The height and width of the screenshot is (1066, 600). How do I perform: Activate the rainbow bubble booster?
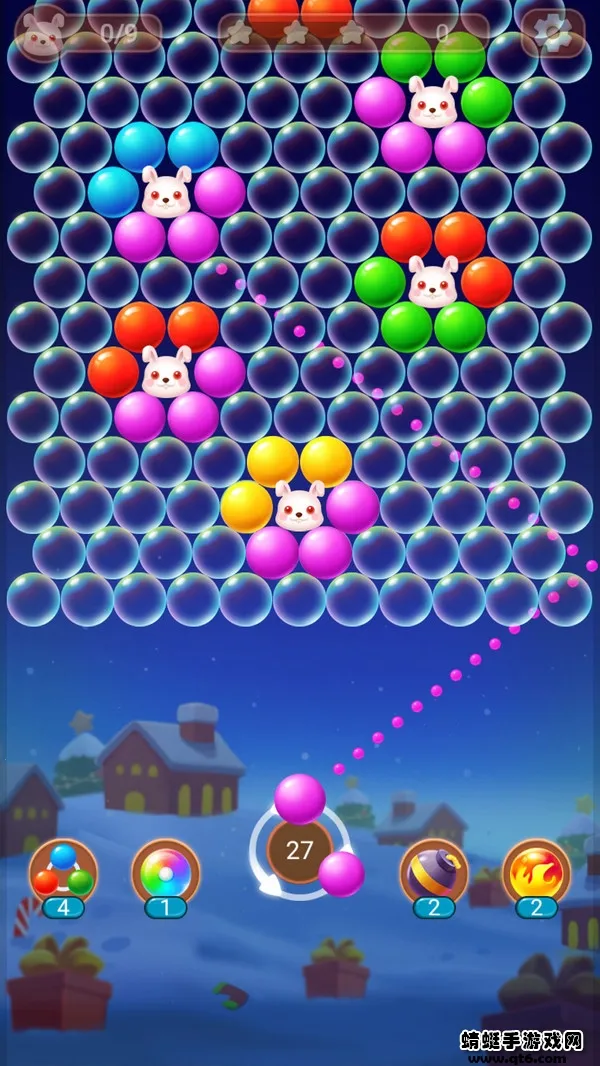click(166, 872)
